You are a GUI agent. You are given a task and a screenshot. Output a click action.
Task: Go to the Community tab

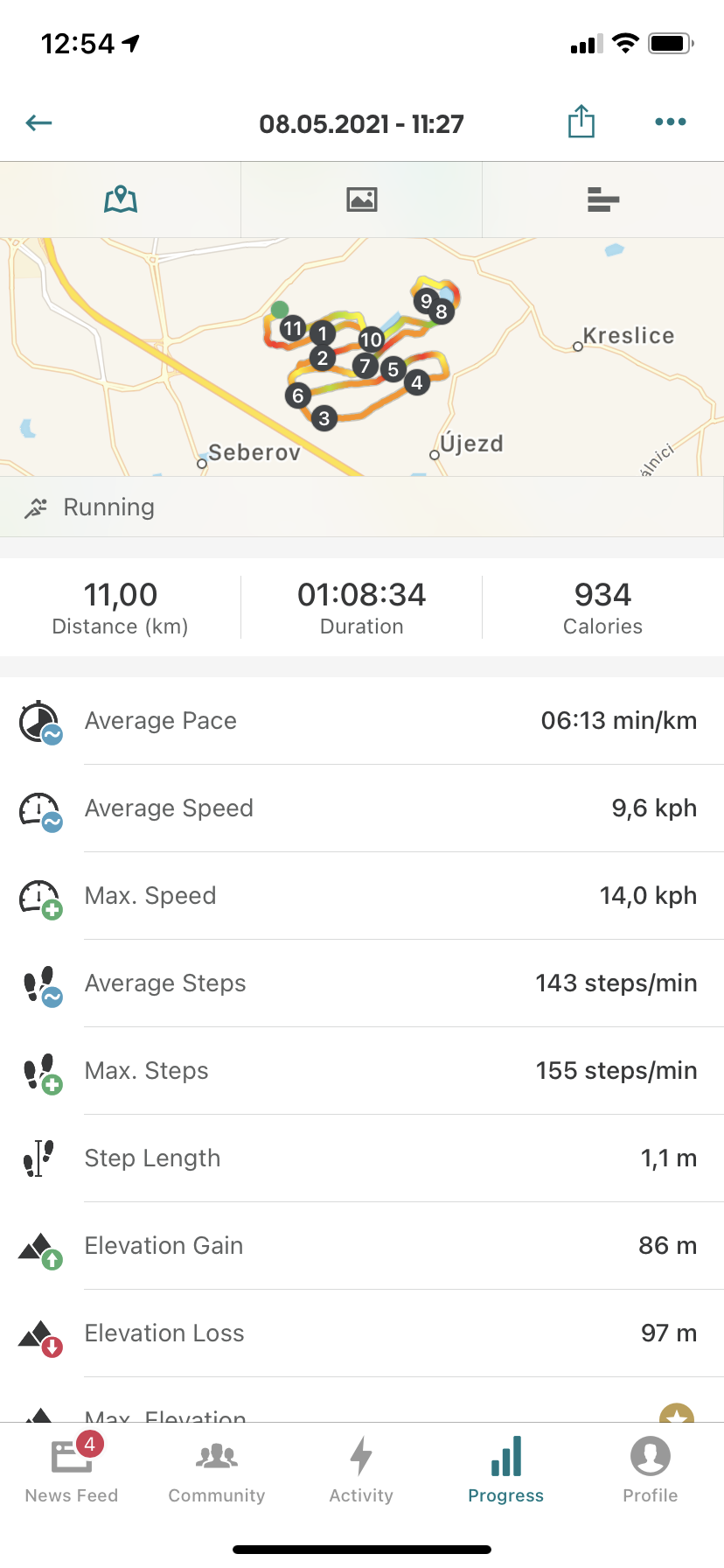coord(217,1468)
